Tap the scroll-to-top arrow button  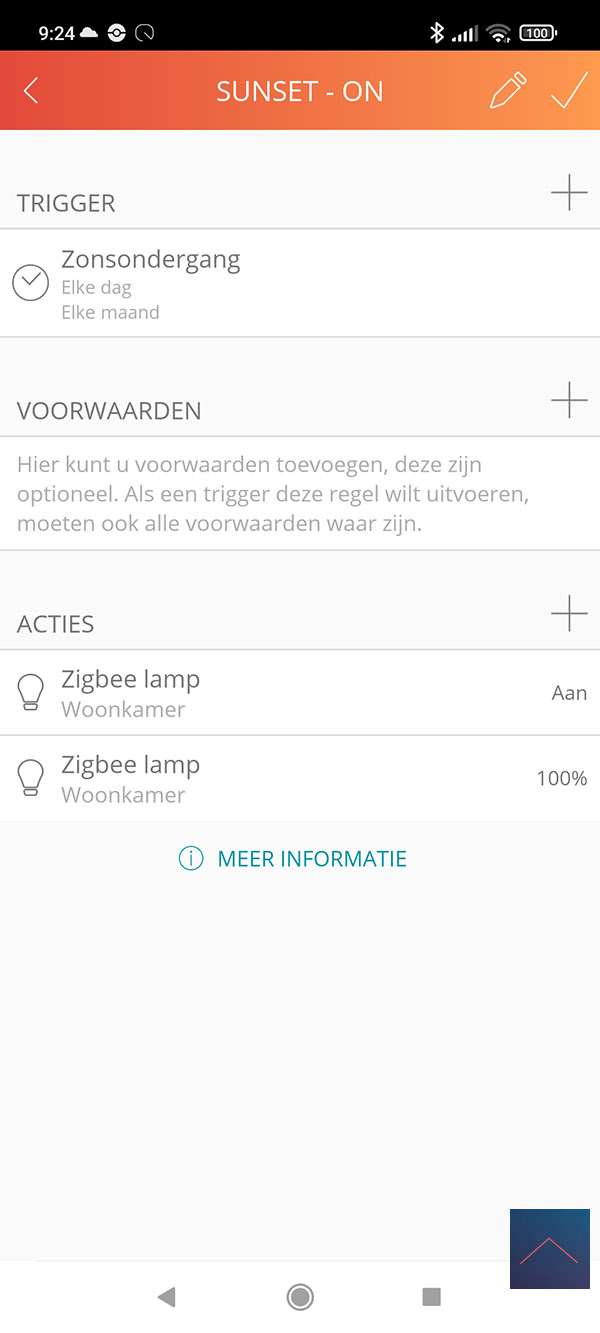pyautogui.click(x=549, y=1249)
